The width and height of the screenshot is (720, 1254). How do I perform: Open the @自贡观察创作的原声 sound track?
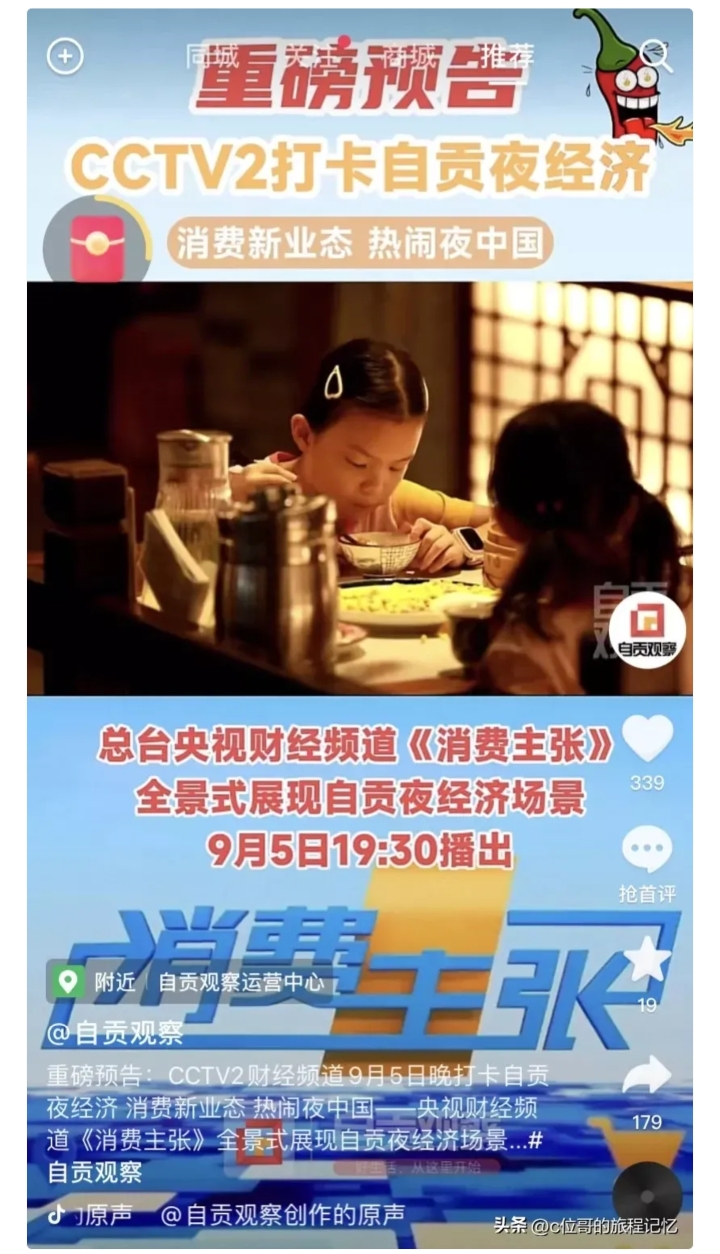click(282, 1214)
